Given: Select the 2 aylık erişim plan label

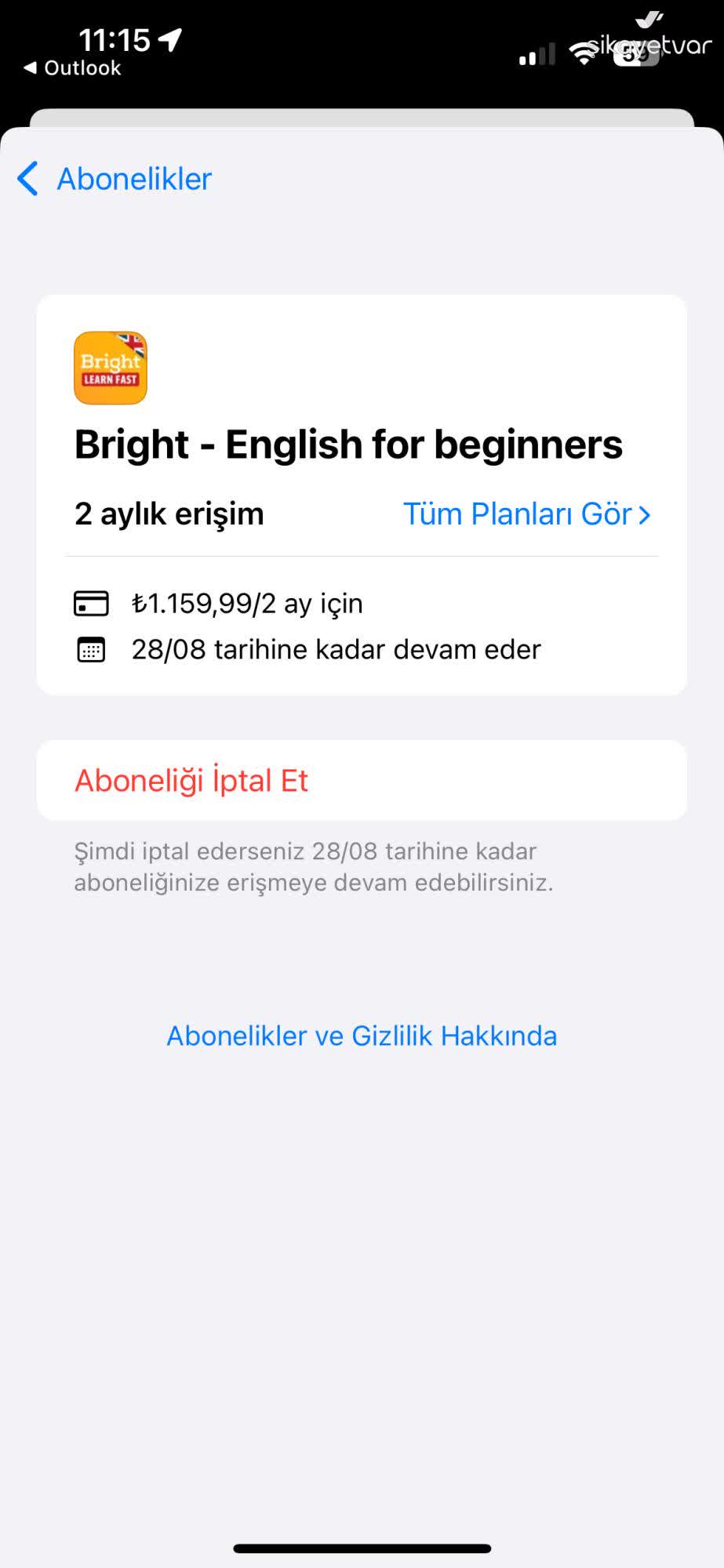Looking at the screenshot, I should point(168,514).
